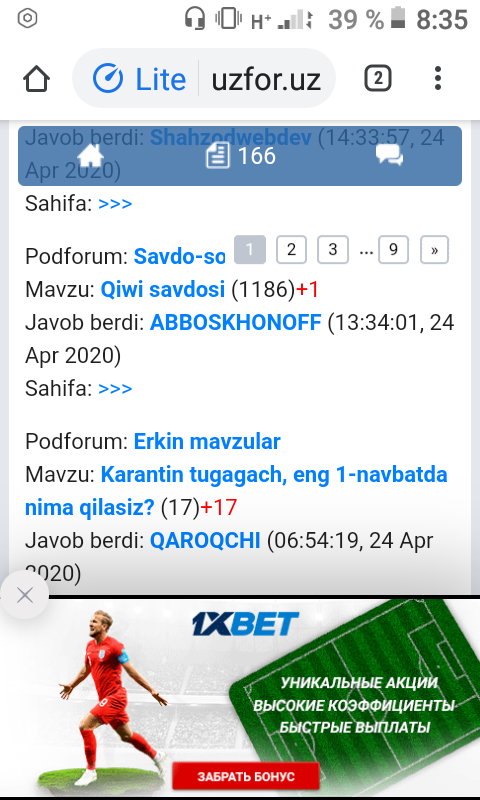Open the Savdo-so podforum link

[179, 256]
